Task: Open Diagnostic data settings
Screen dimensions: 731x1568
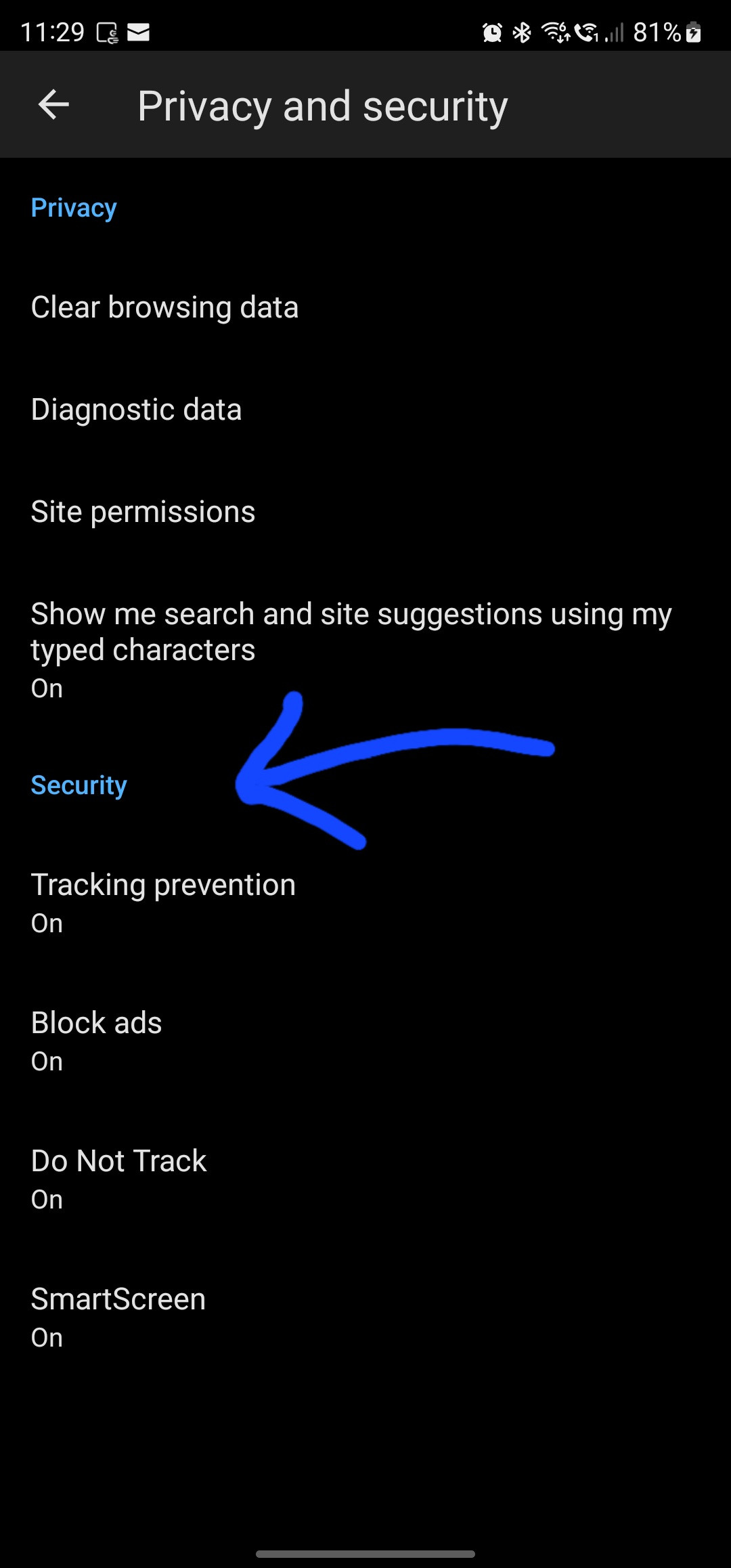Action: [365, 410]
